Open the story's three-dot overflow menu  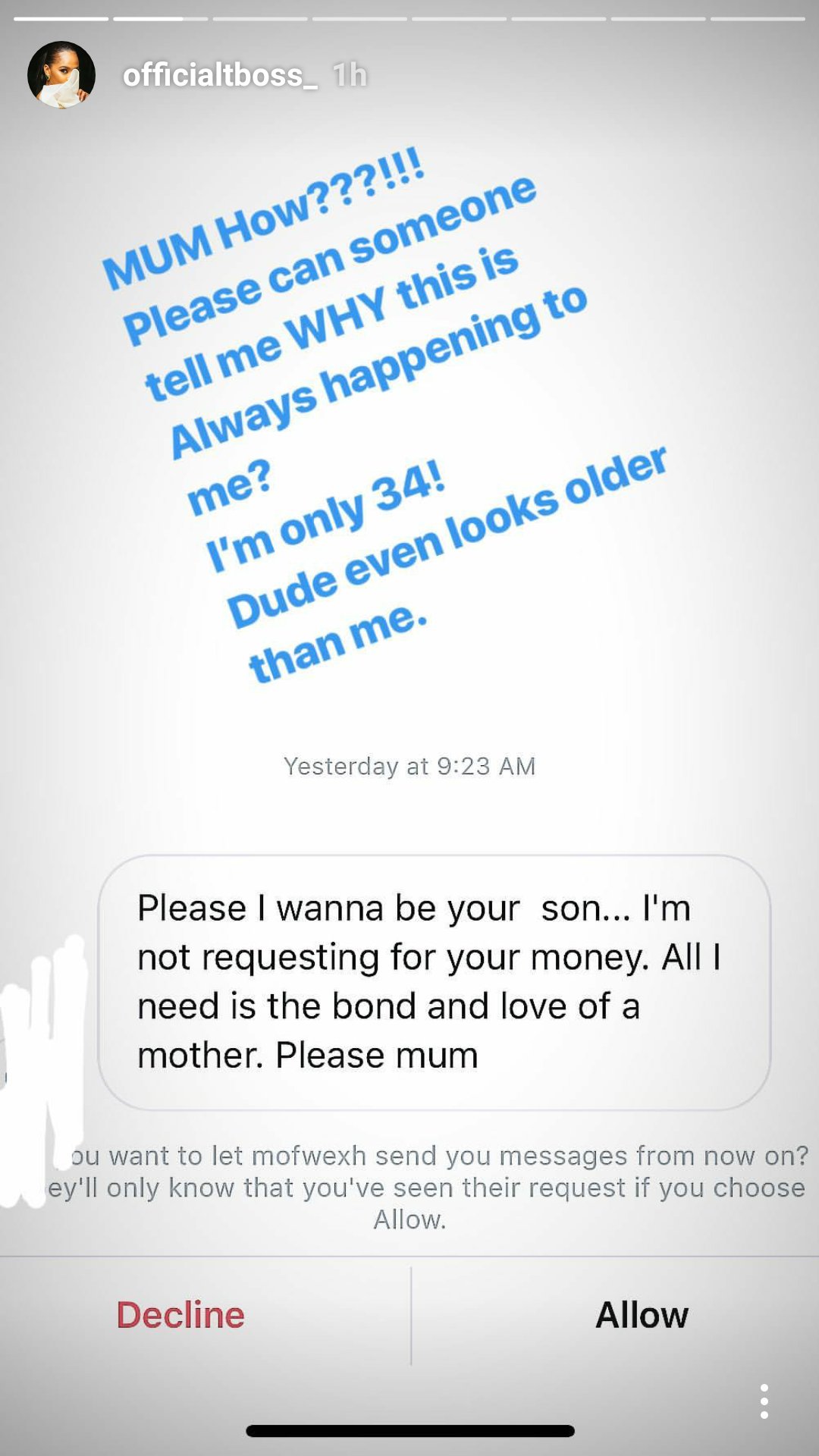(764, 1401)
